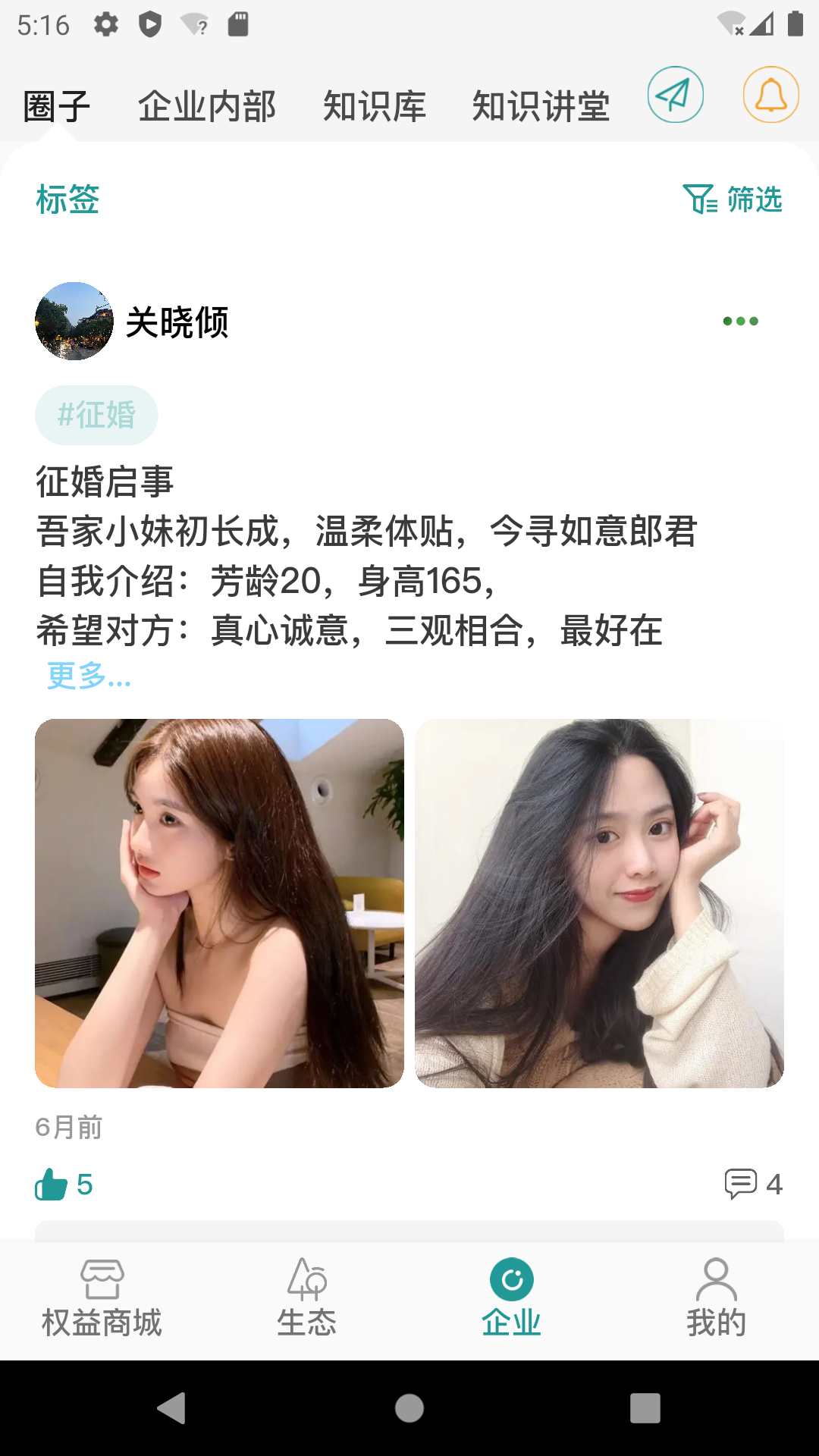View 关晓倾's profile avatar
This screenshot has width=819, height=1456.
point(74,322)
